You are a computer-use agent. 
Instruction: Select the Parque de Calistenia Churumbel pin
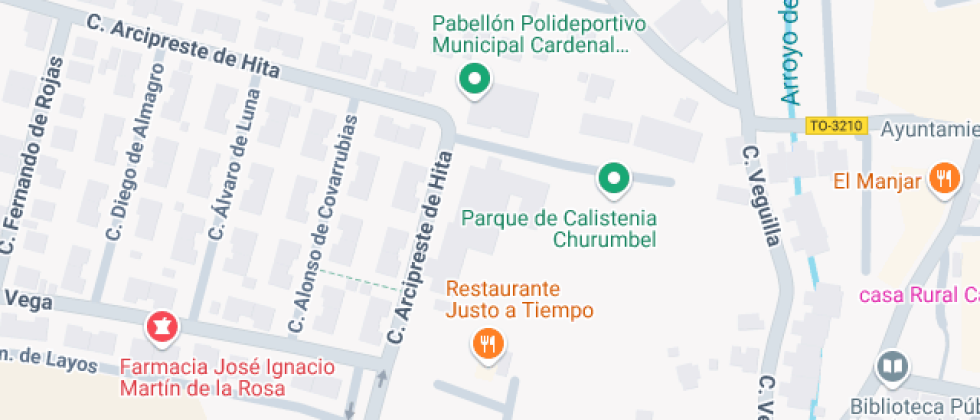coord(613,180)
